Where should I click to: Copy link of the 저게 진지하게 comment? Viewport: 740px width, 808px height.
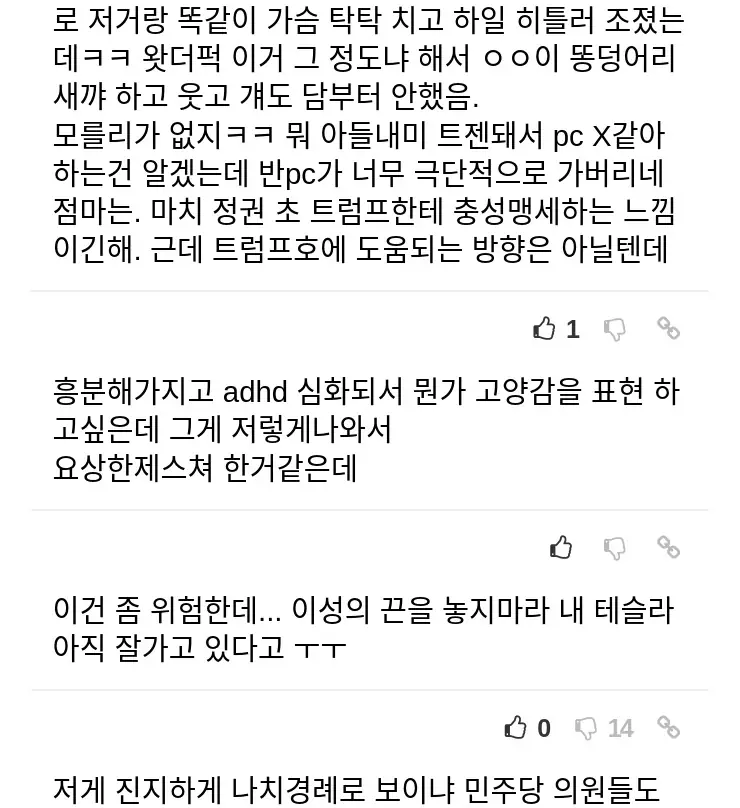click(668, 727)
